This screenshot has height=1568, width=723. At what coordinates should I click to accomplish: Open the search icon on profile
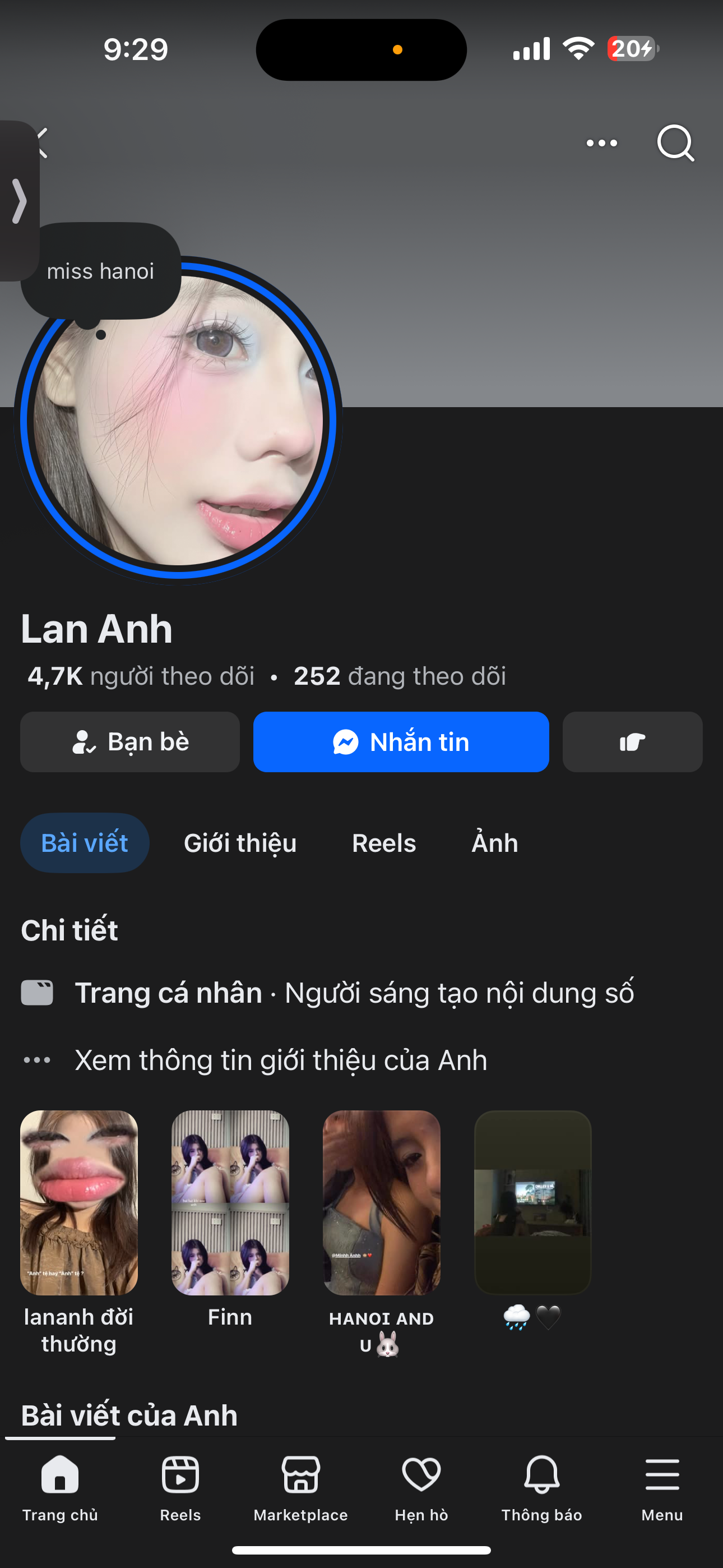coord(675,143)
